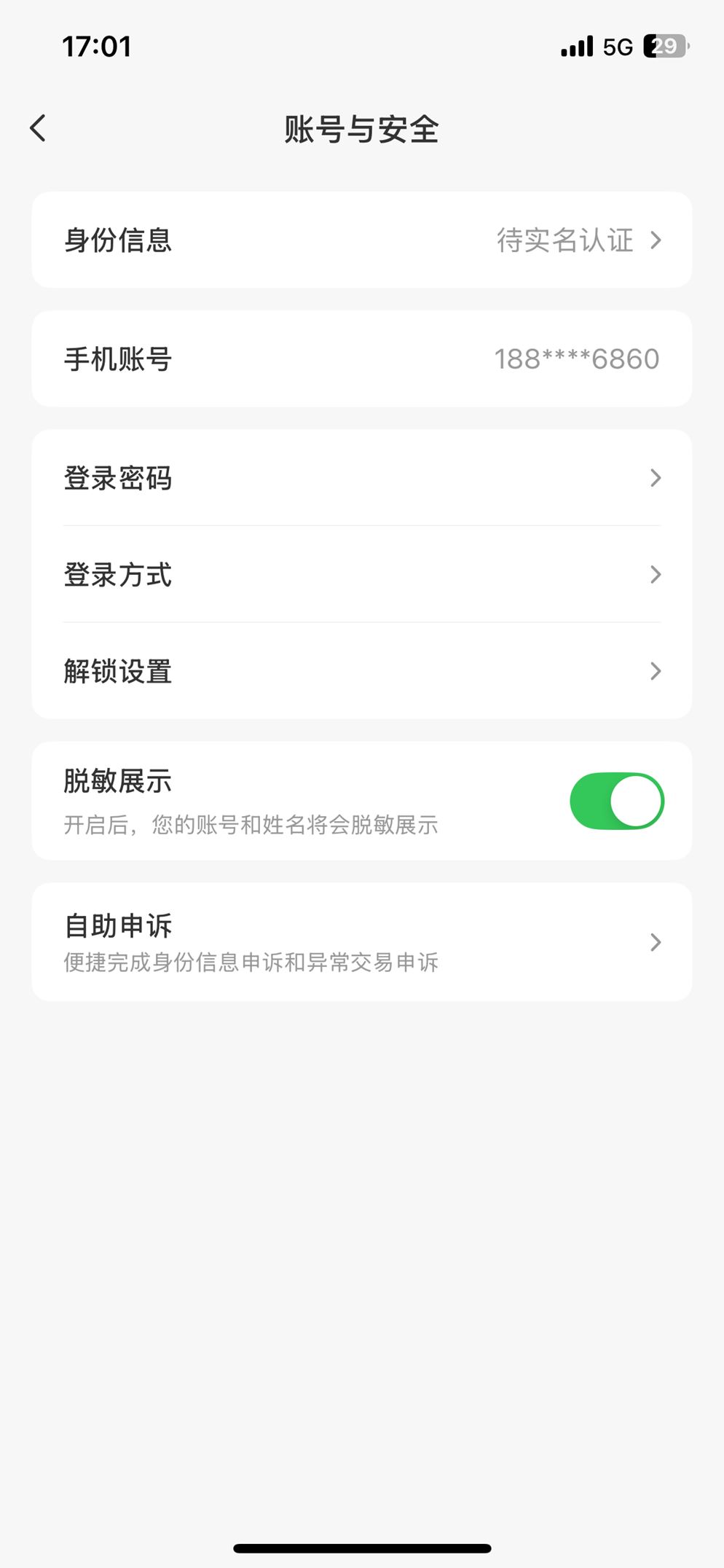Open 身份信息 real-name verification
Image resolution: width=724 pixels, height=1568 pixels.
tap(361, 240)
